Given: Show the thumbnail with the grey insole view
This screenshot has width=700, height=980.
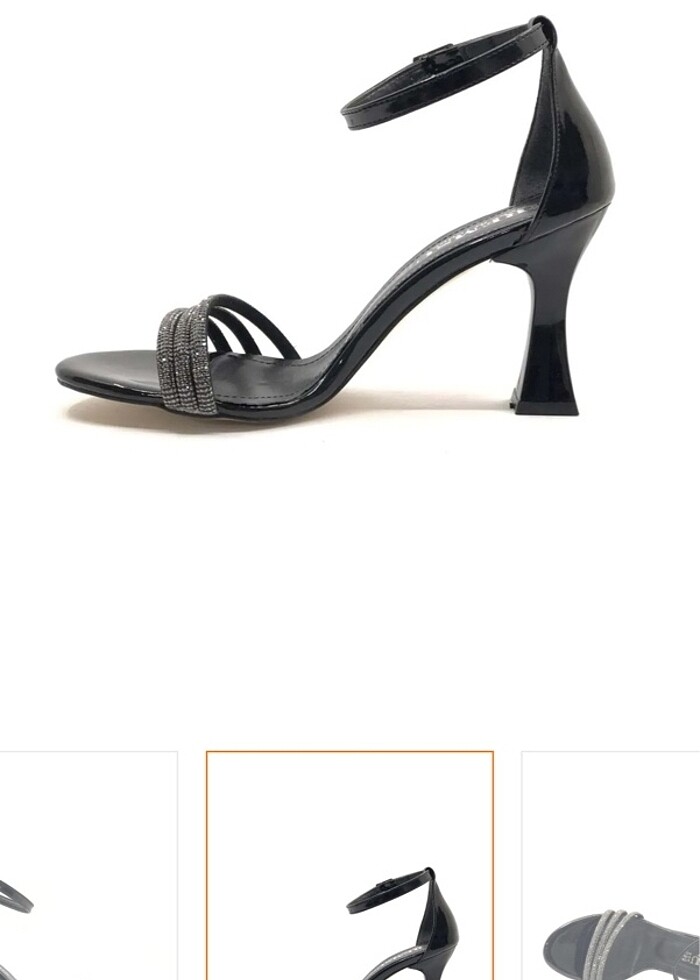Looking at the screenshot, I should pos(611,866).
